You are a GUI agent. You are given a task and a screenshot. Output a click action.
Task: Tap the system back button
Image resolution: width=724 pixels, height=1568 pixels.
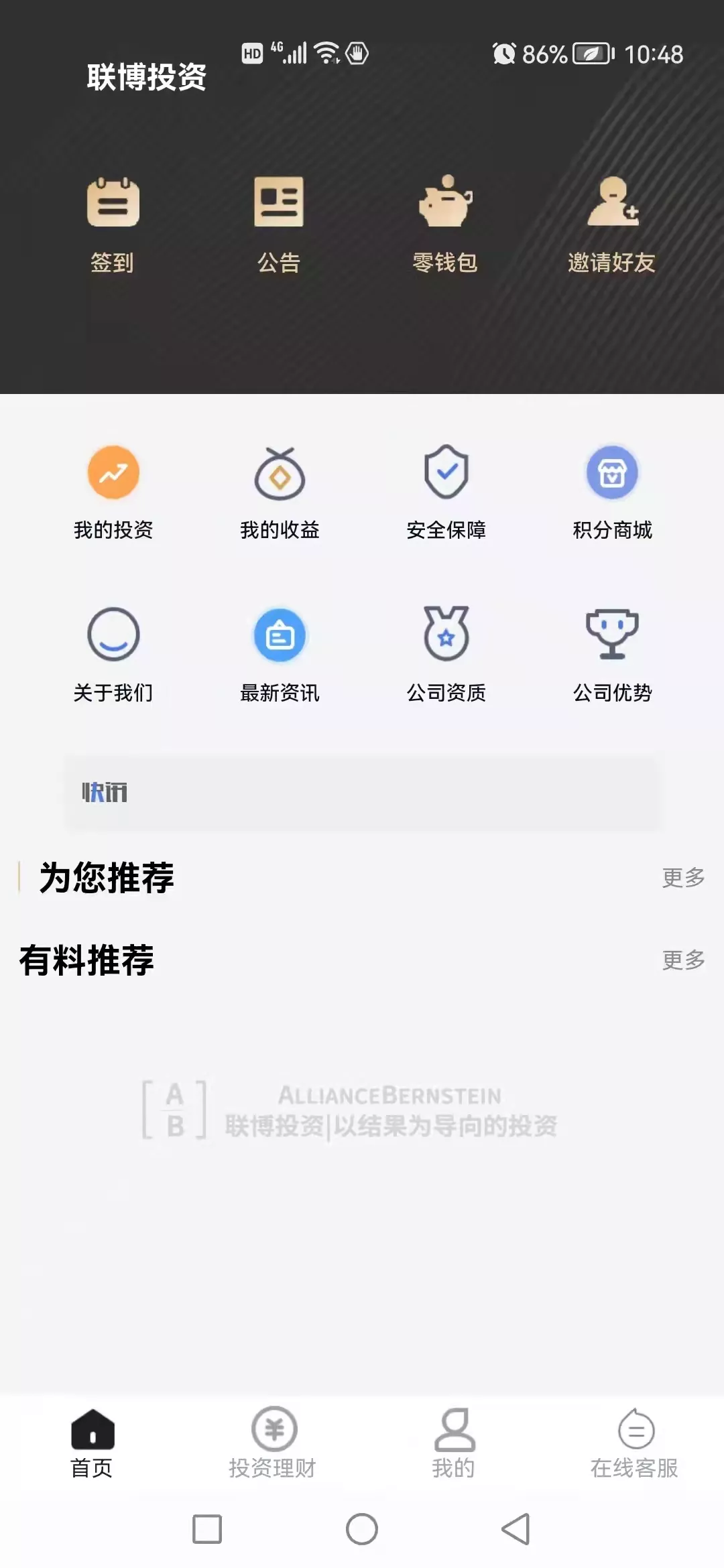[x=516, y=1529]
